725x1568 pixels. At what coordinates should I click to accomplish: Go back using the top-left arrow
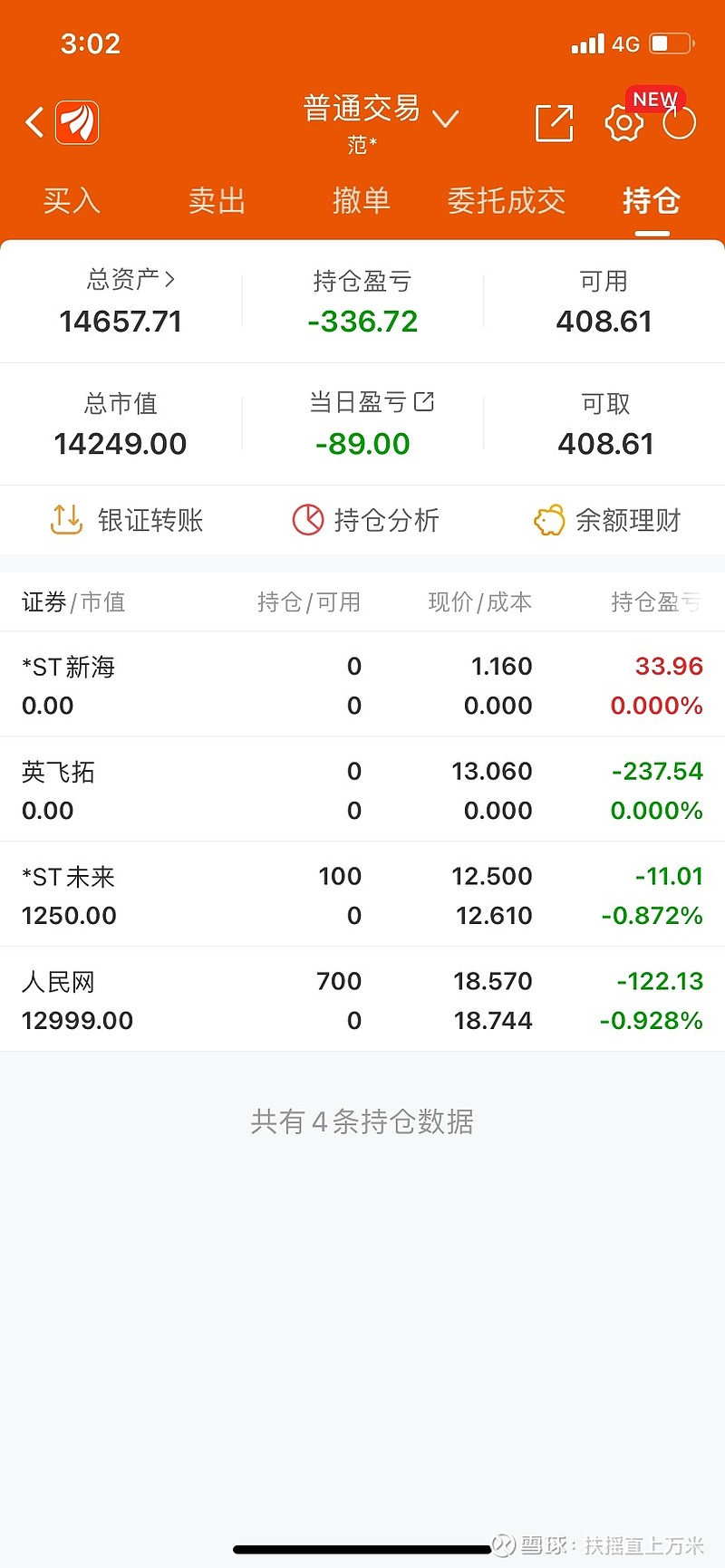pos(34,122)
